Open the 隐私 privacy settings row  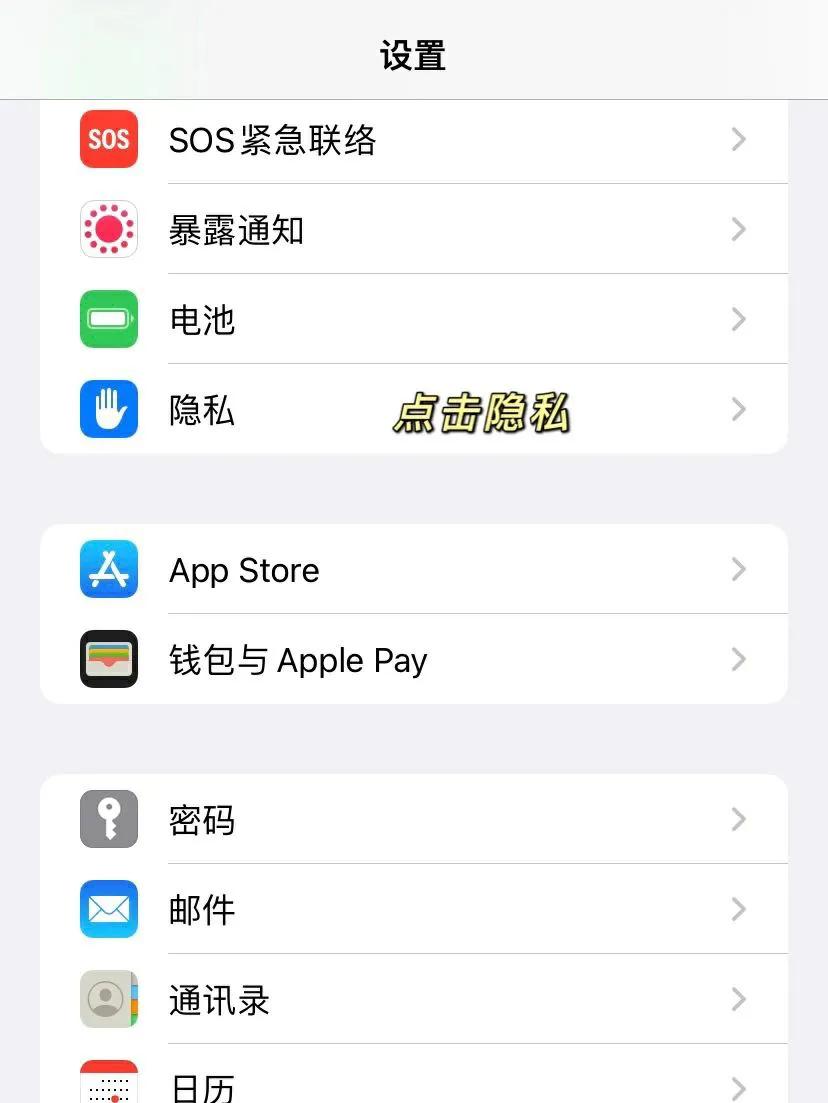pos(400,409)
